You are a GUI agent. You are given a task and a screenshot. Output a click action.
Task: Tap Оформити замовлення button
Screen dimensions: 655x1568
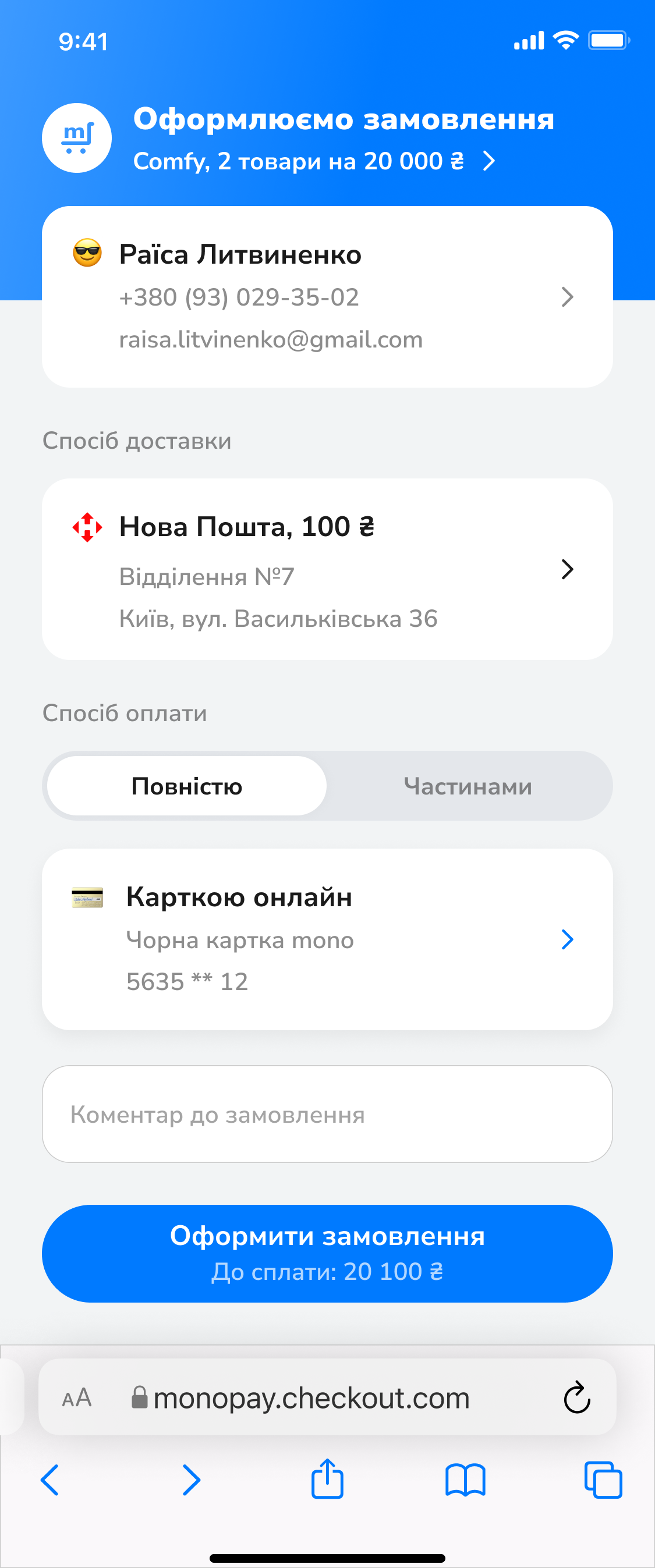327,1253
